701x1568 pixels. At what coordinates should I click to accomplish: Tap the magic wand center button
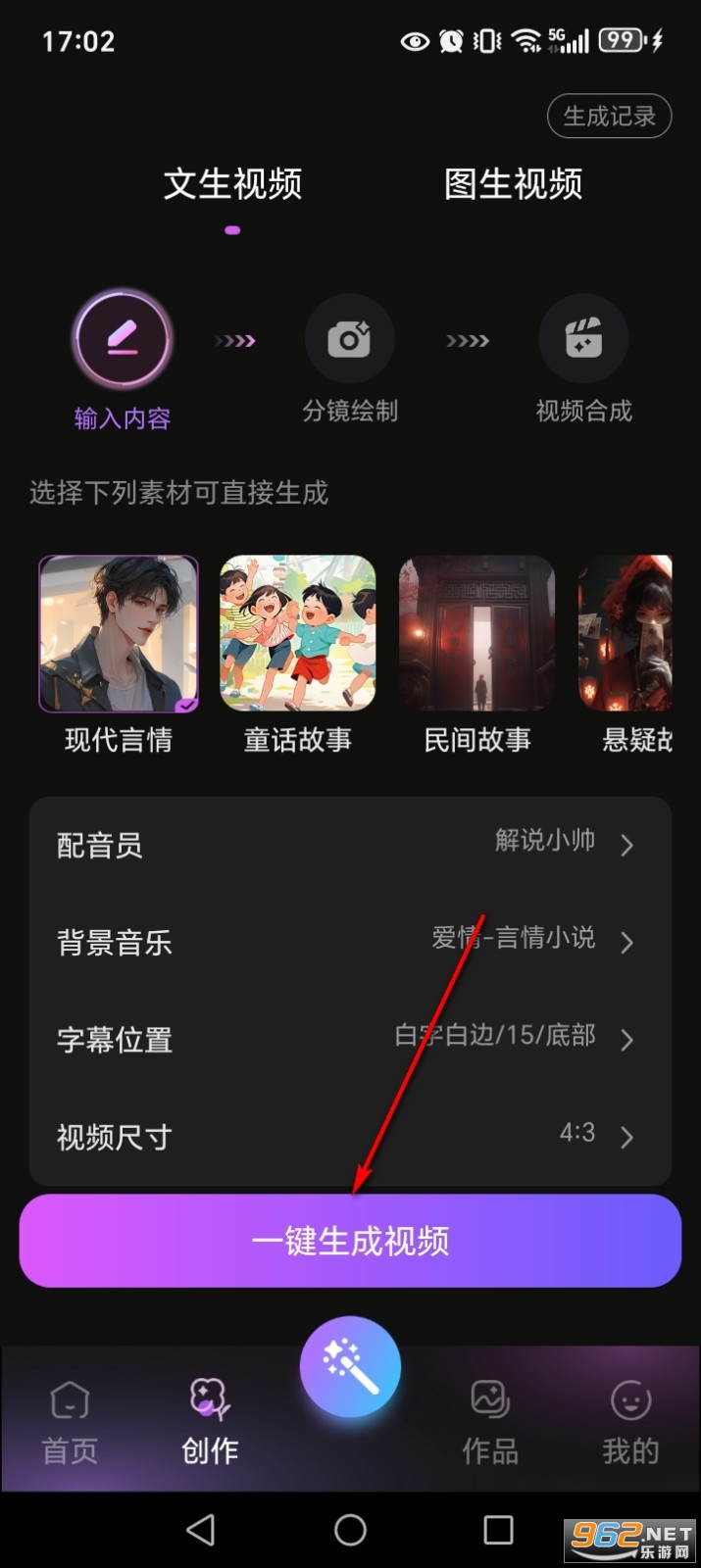point(350,1366)
